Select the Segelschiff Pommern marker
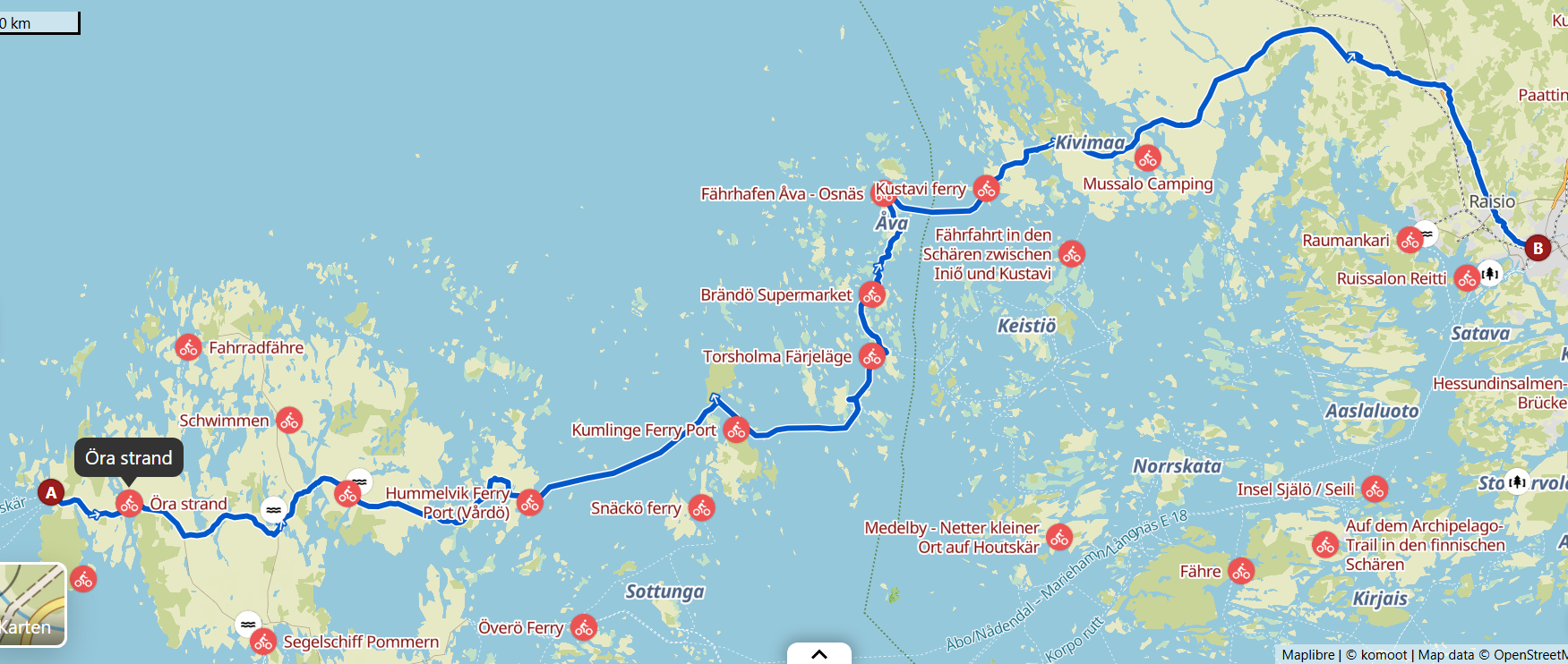This screenshot has width=1568, height=664. pos(263,642)
